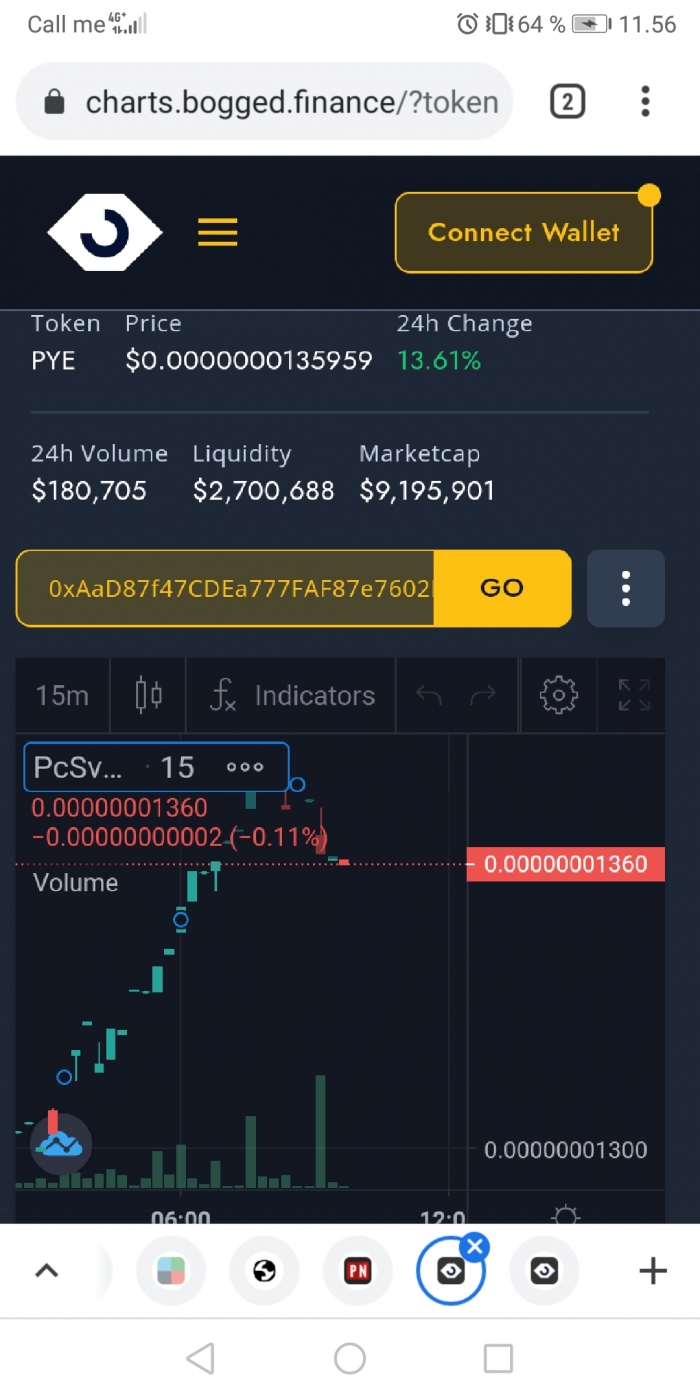Tap the GO button

502,588
